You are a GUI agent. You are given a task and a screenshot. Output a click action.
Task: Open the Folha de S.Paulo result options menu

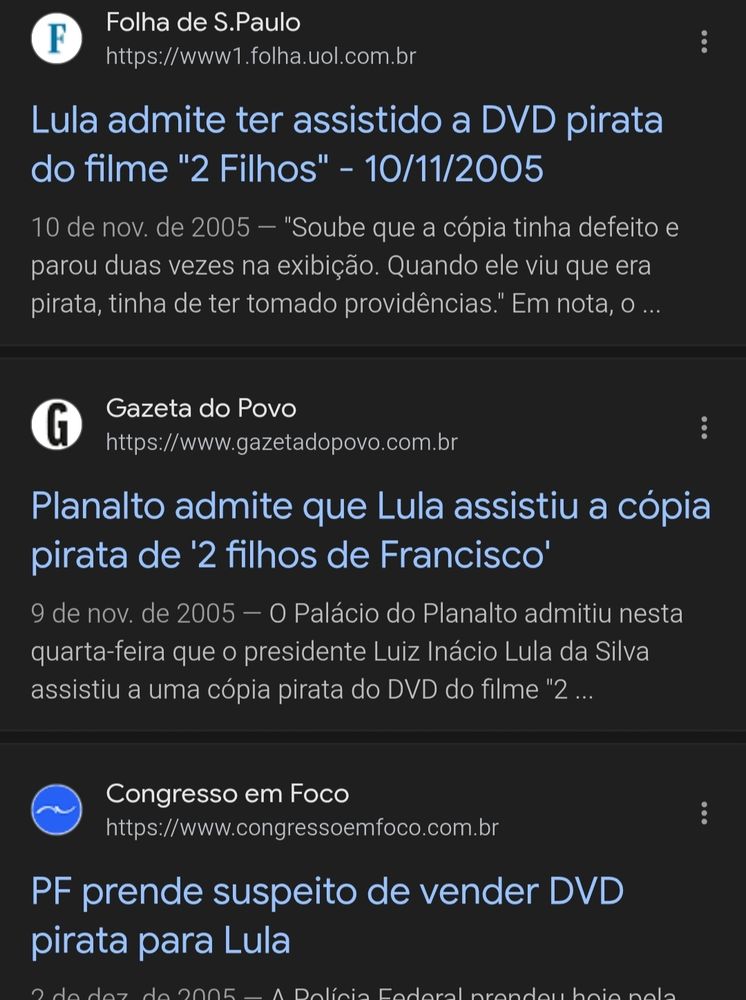(704, 41)
